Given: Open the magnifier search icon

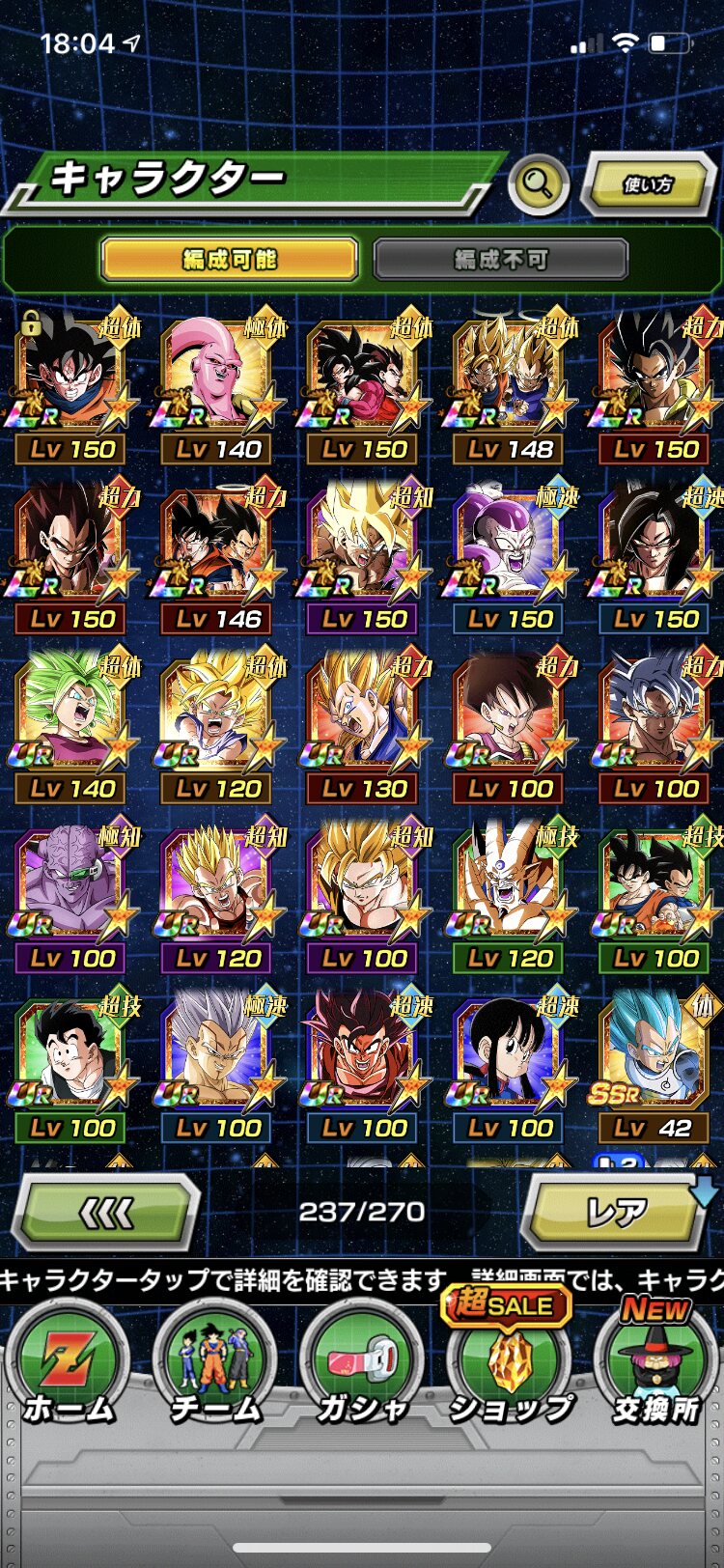Looking at the screenshot, I should click(538, 182).
